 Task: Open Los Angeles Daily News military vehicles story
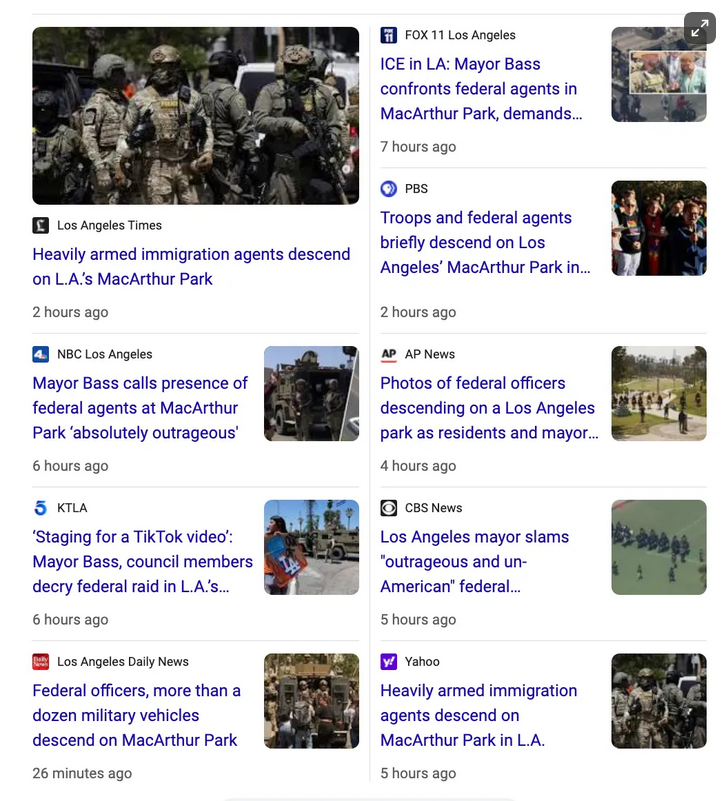coord(136,715)
